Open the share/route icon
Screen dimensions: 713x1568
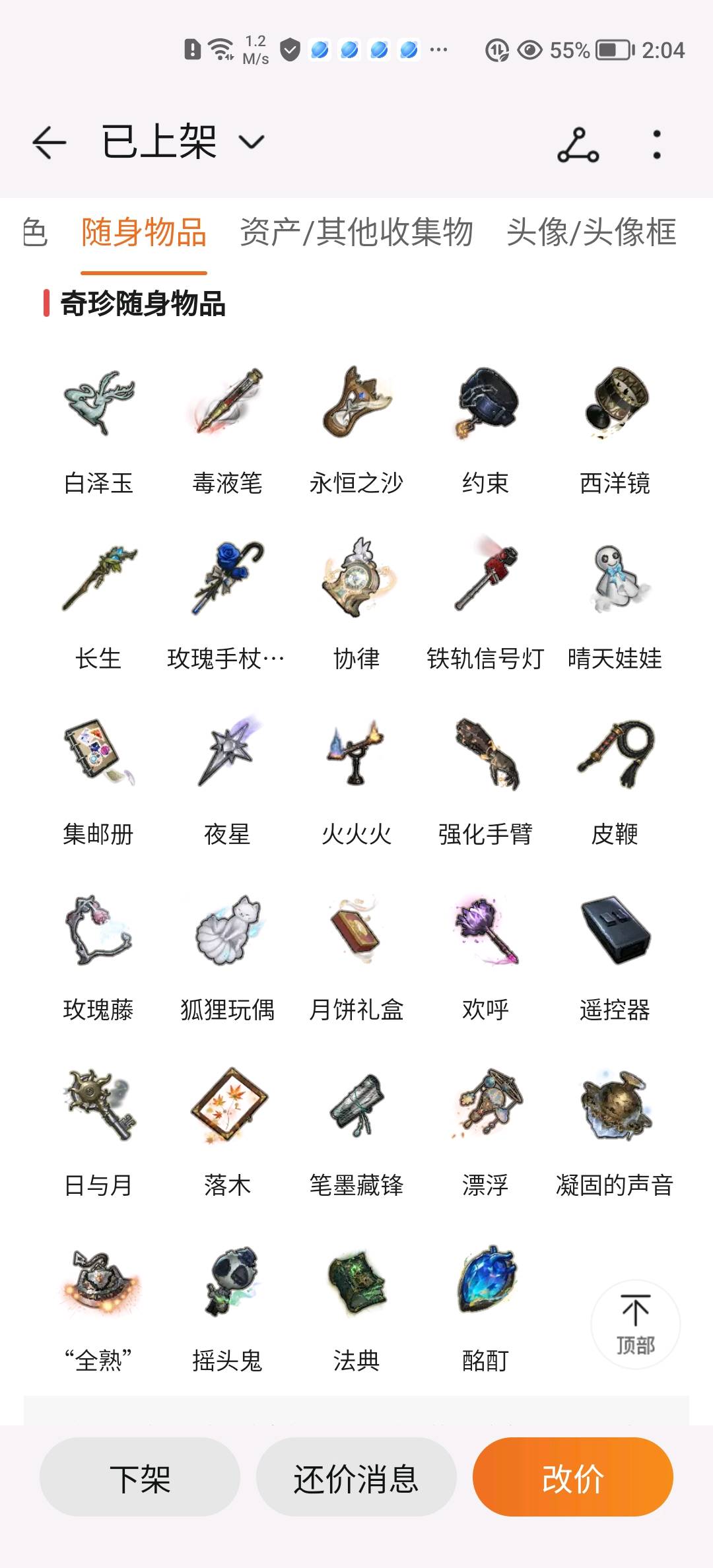(x=578, y=145)
